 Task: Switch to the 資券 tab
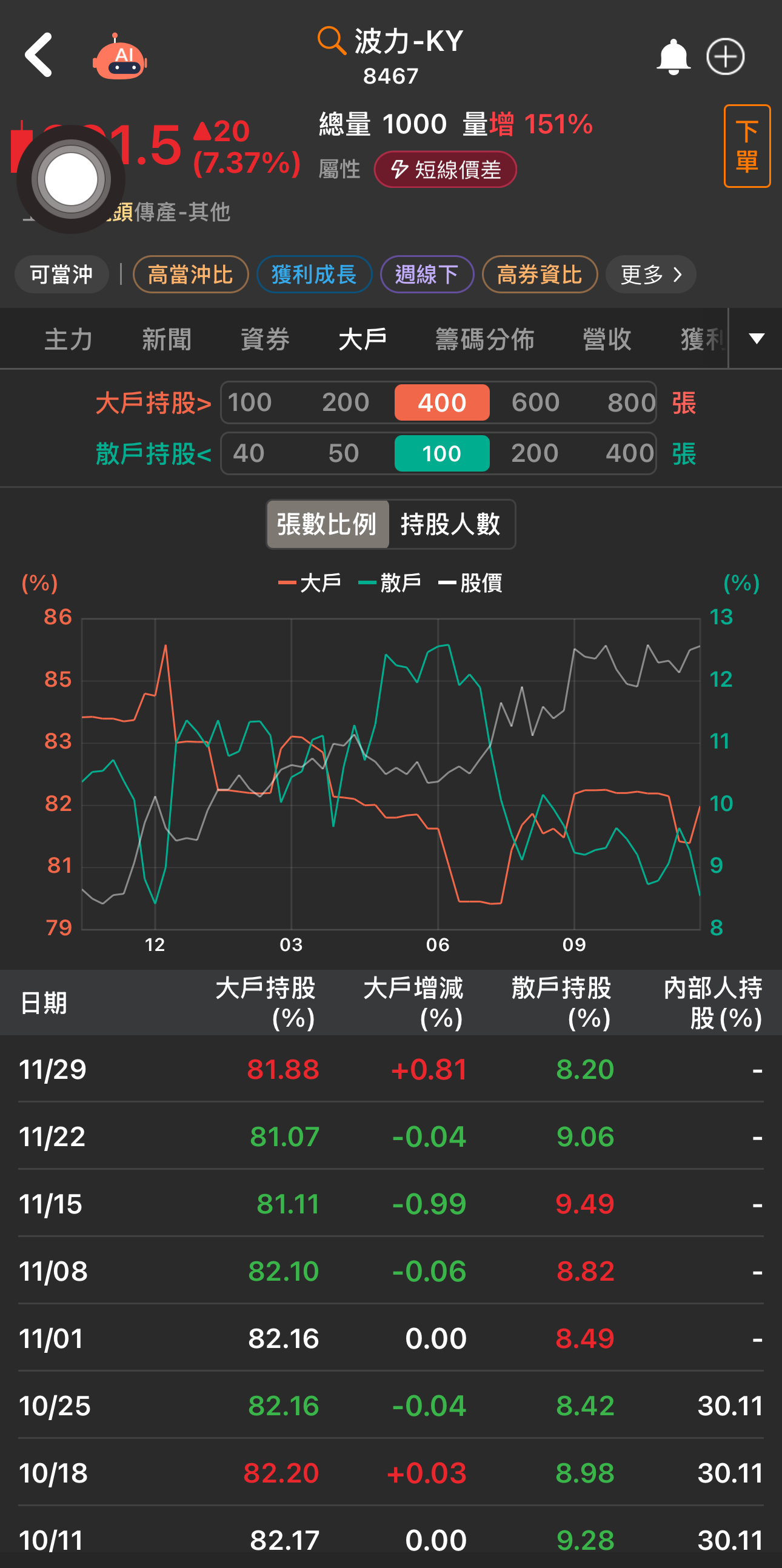pyautogui.click(x=265, y=339)
